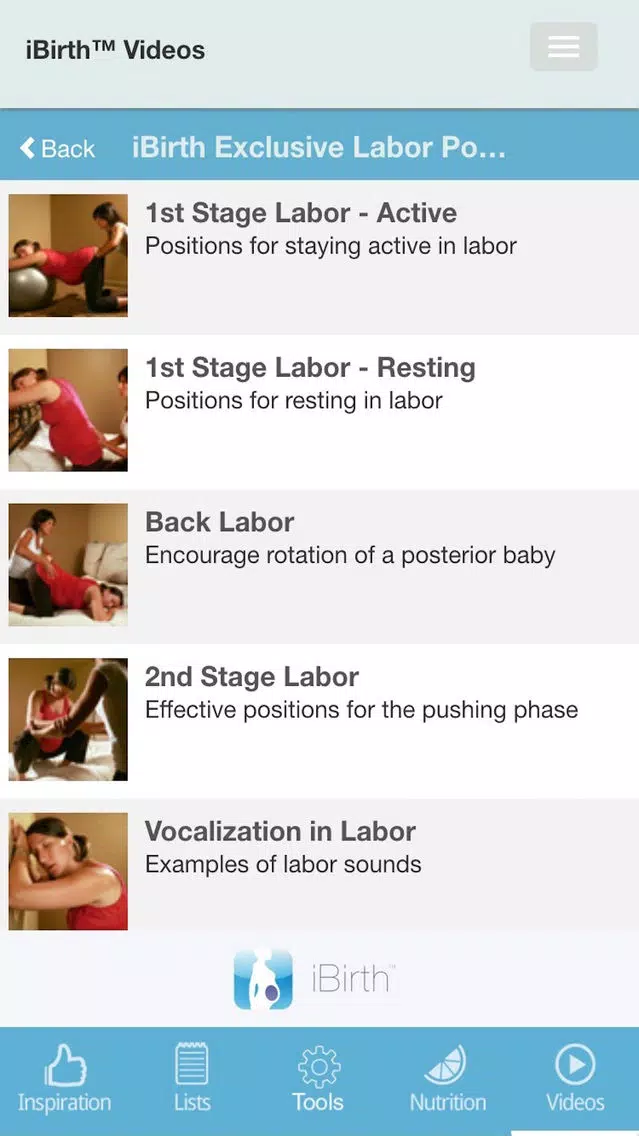The image size is (639, 1136).
Task: Switch to the Tools tab
Action: tap(319, 1080)
